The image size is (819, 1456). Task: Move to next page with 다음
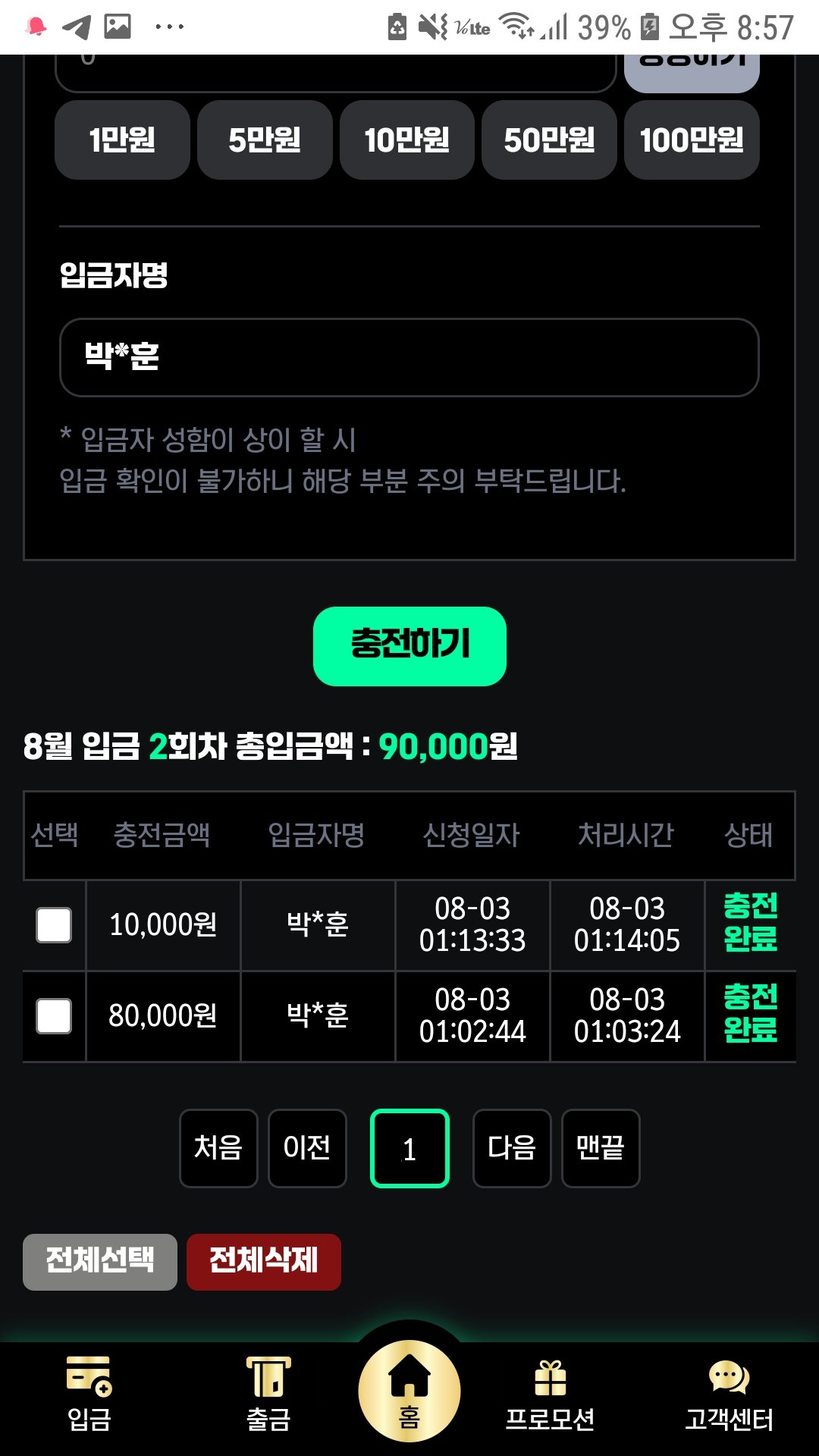coord(512,1148)
